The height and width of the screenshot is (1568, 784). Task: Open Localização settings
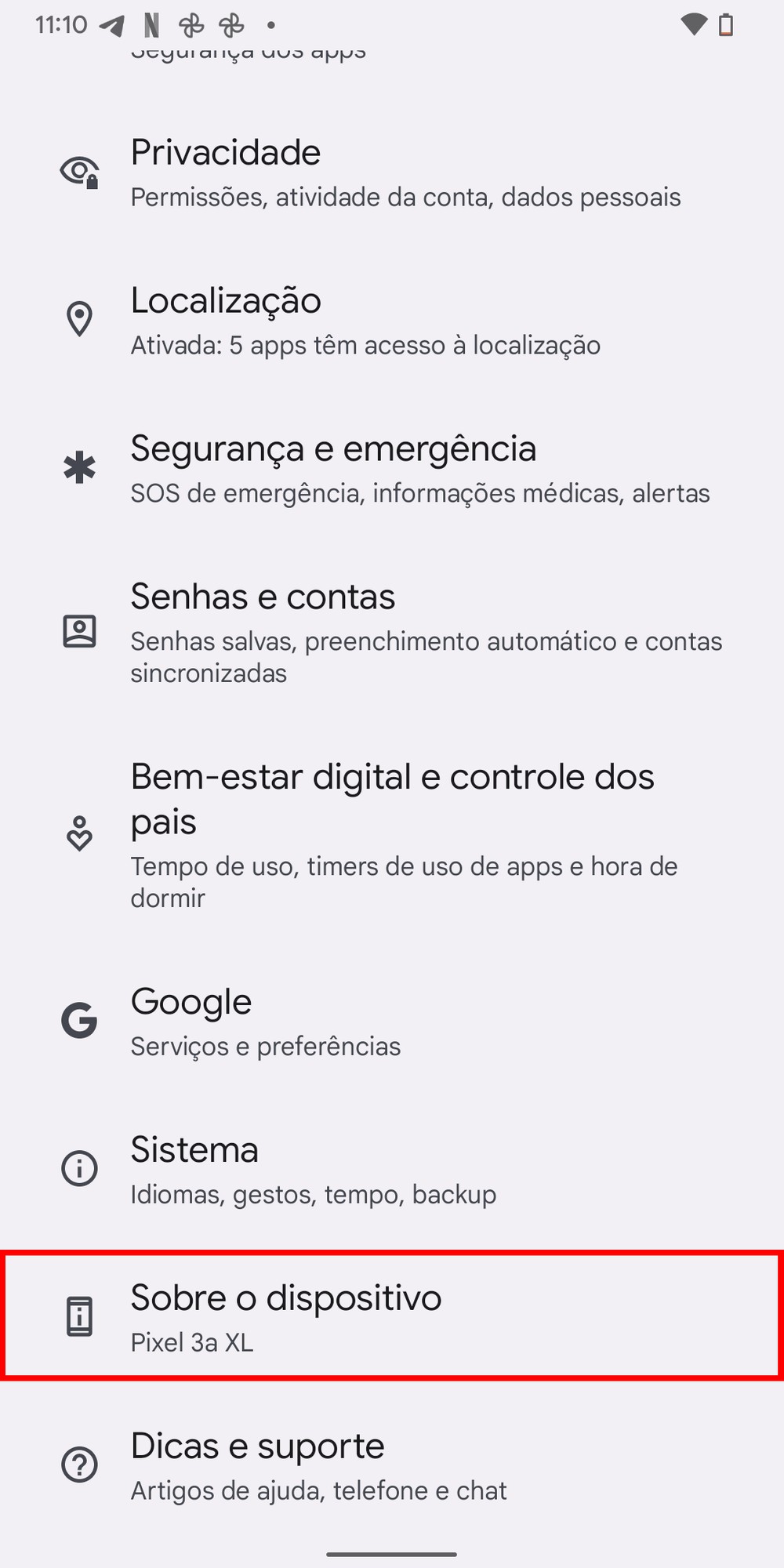pos(392,321)
